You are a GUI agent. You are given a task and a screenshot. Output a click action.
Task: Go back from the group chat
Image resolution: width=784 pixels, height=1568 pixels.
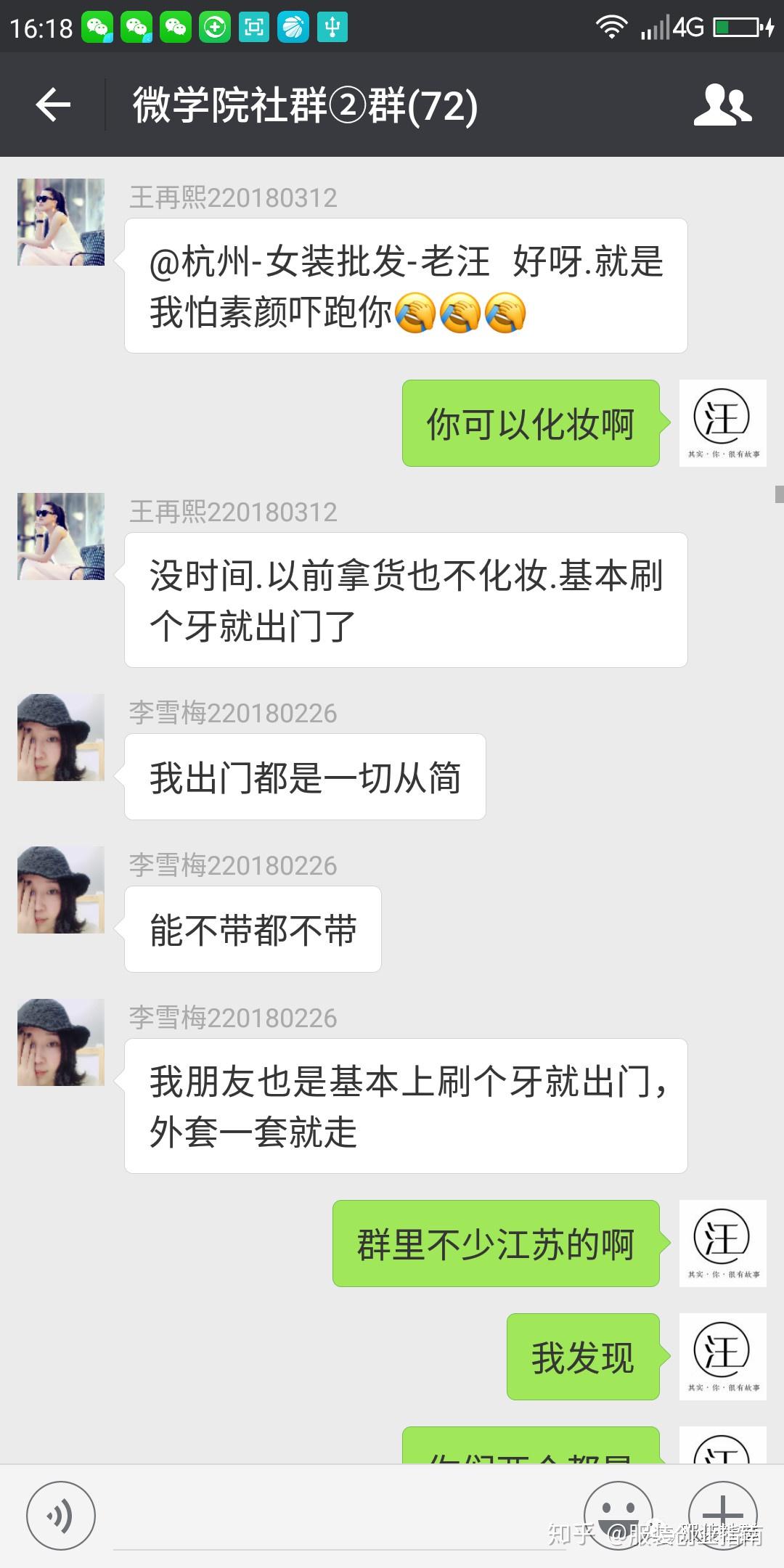click(53, 105)
